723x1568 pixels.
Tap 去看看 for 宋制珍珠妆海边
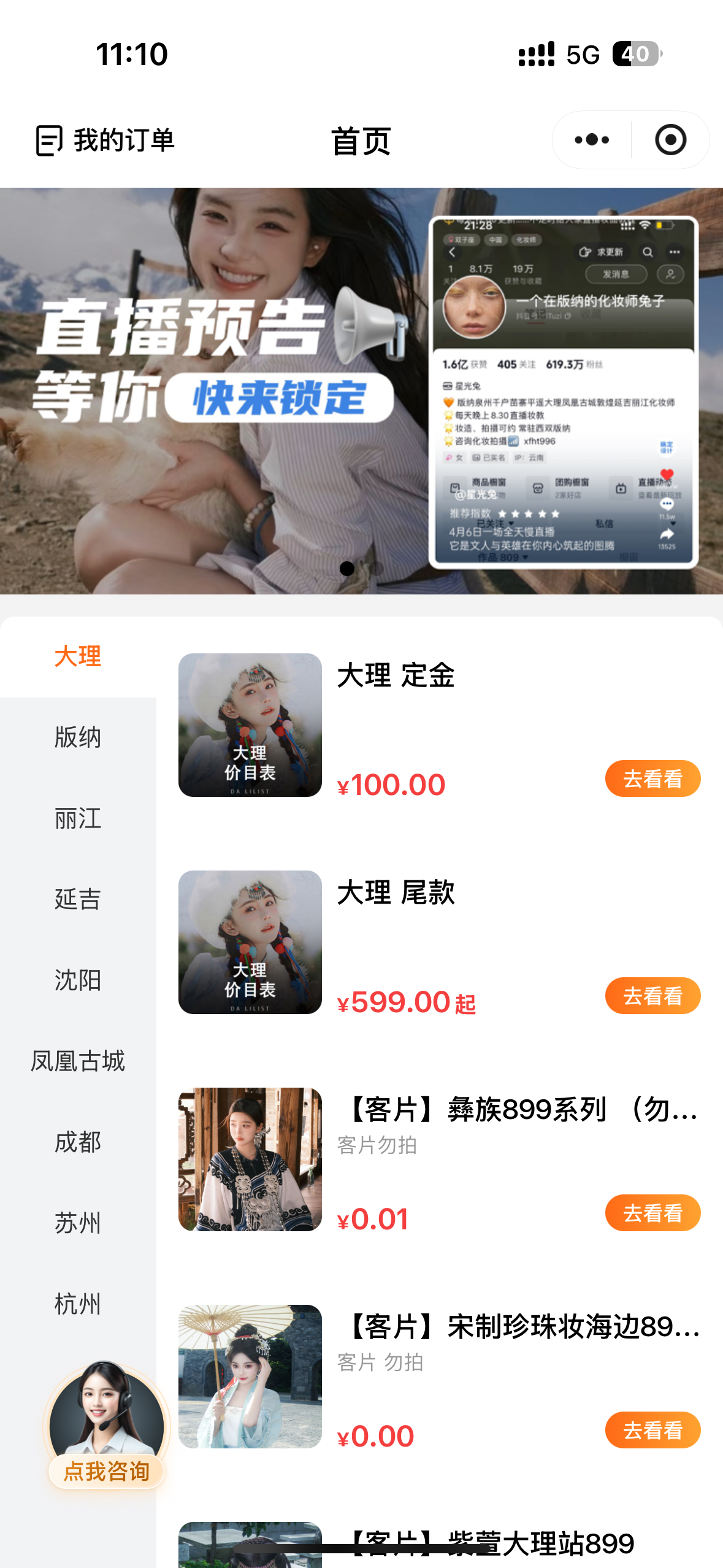click(652, 1430)
